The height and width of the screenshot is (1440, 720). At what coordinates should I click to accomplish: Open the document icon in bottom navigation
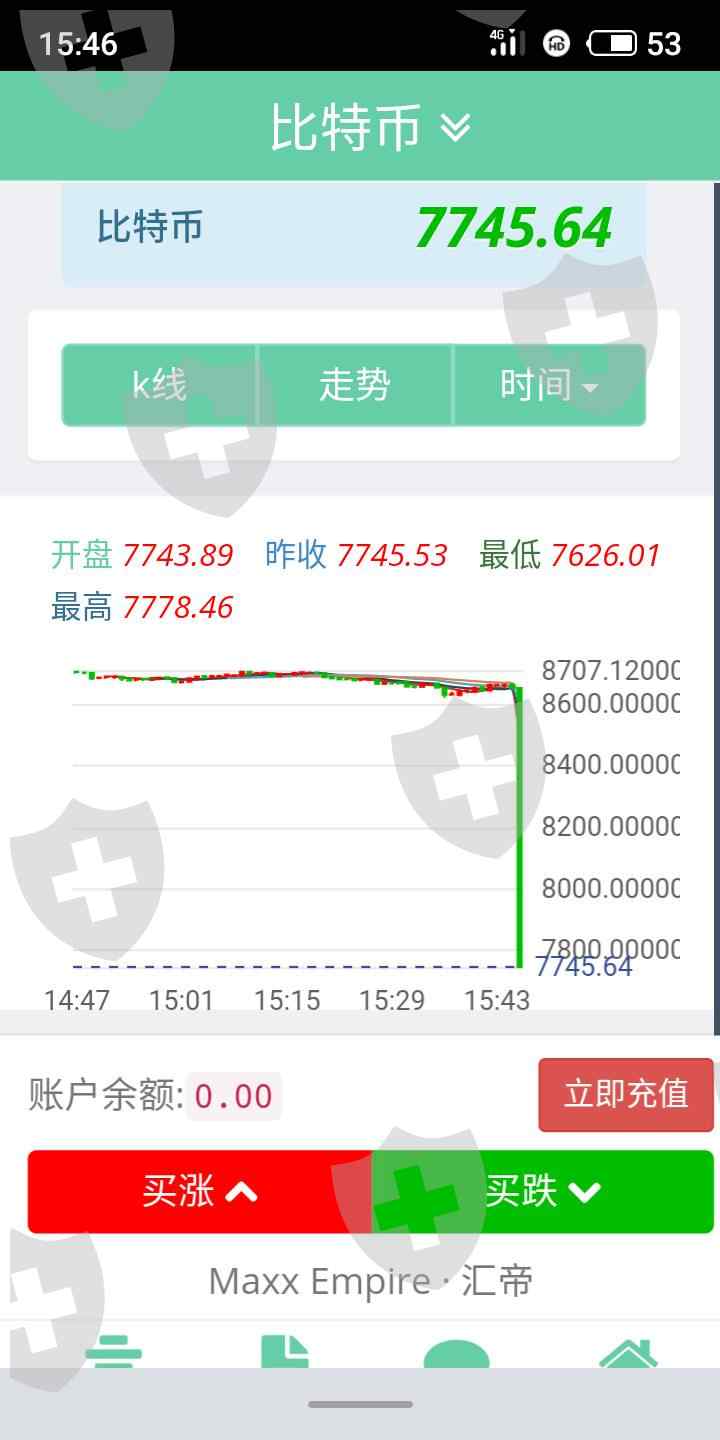[285, 1354]
